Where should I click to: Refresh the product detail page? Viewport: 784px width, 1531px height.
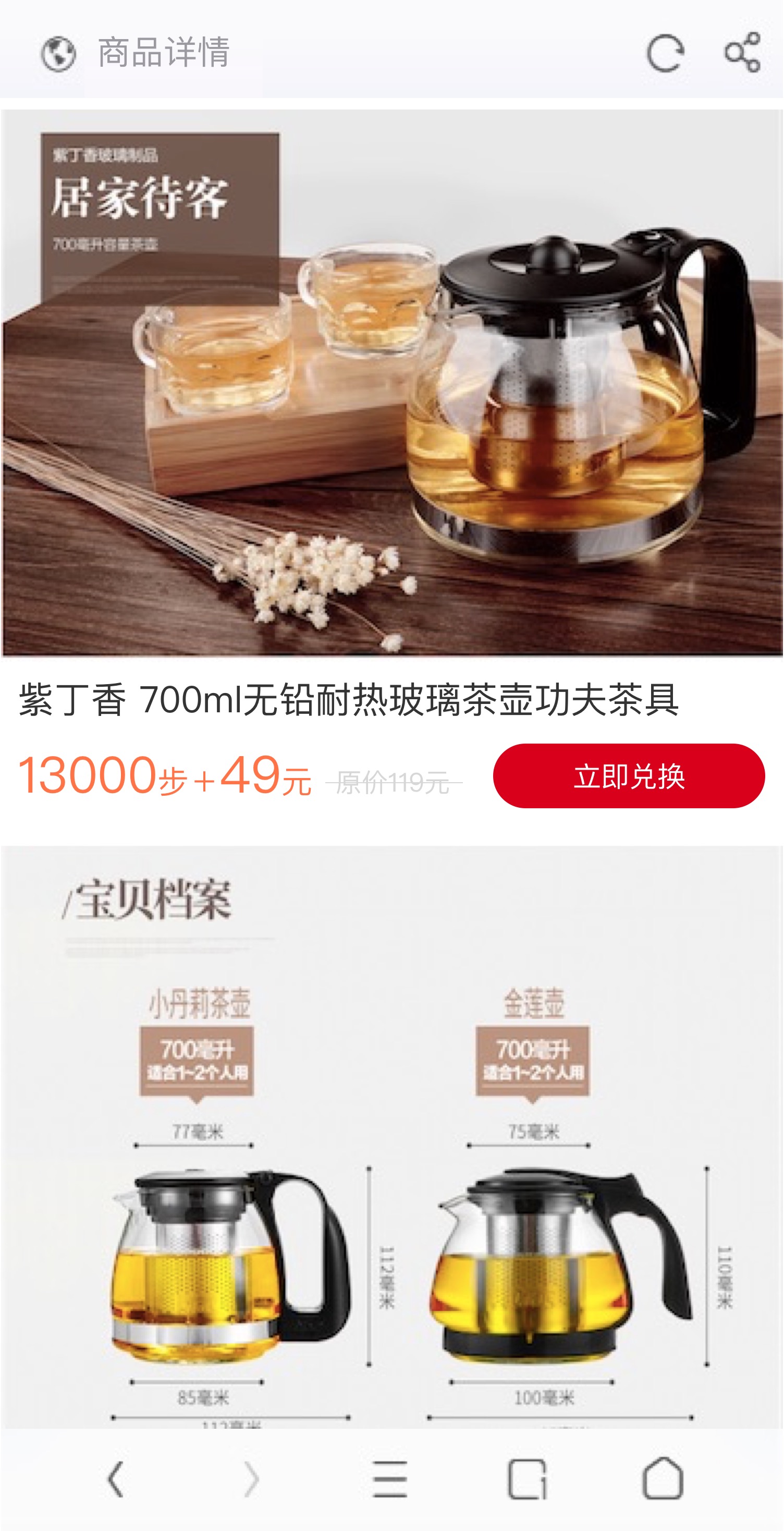(665, 54)
